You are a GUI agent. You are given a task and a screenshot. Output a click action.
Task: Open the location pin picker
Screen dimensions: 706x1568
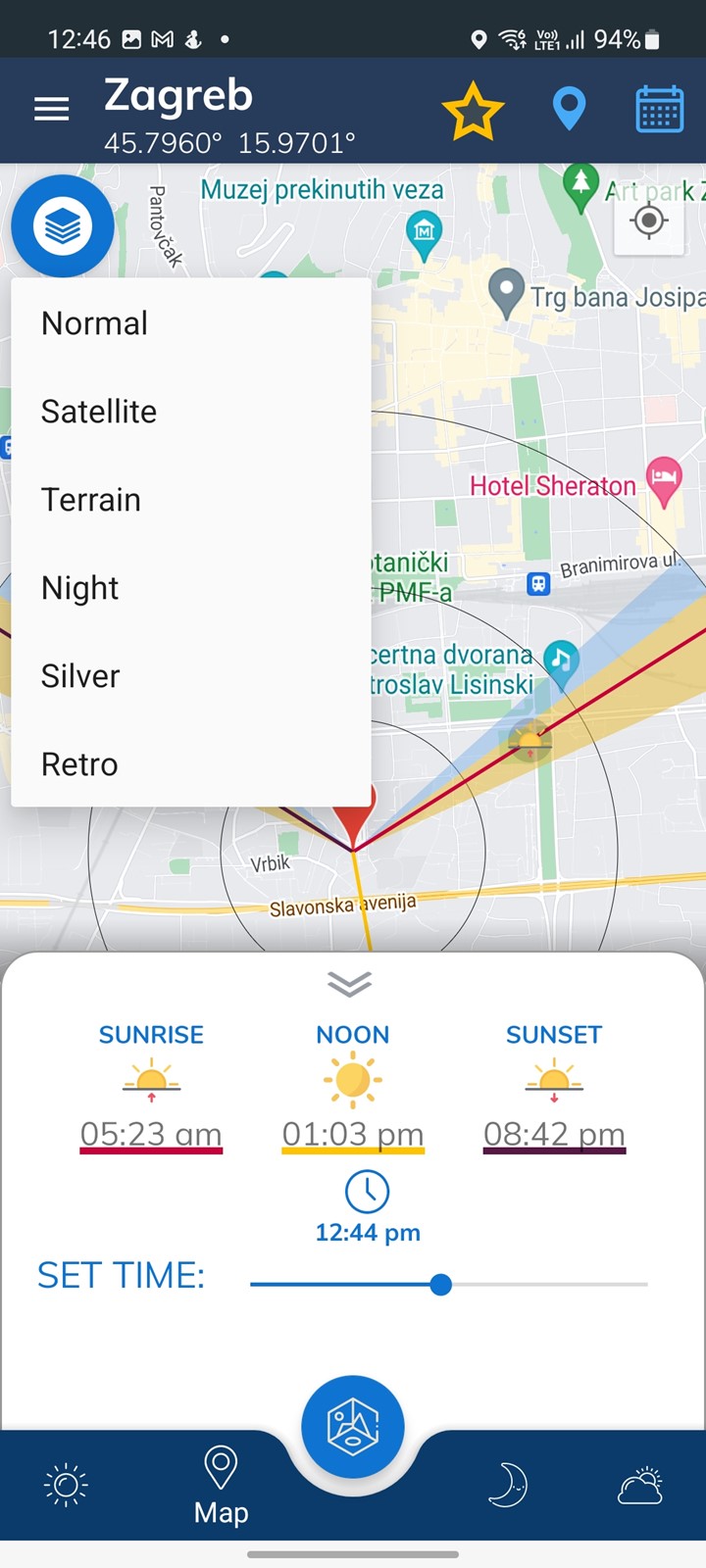pos(569,110)
